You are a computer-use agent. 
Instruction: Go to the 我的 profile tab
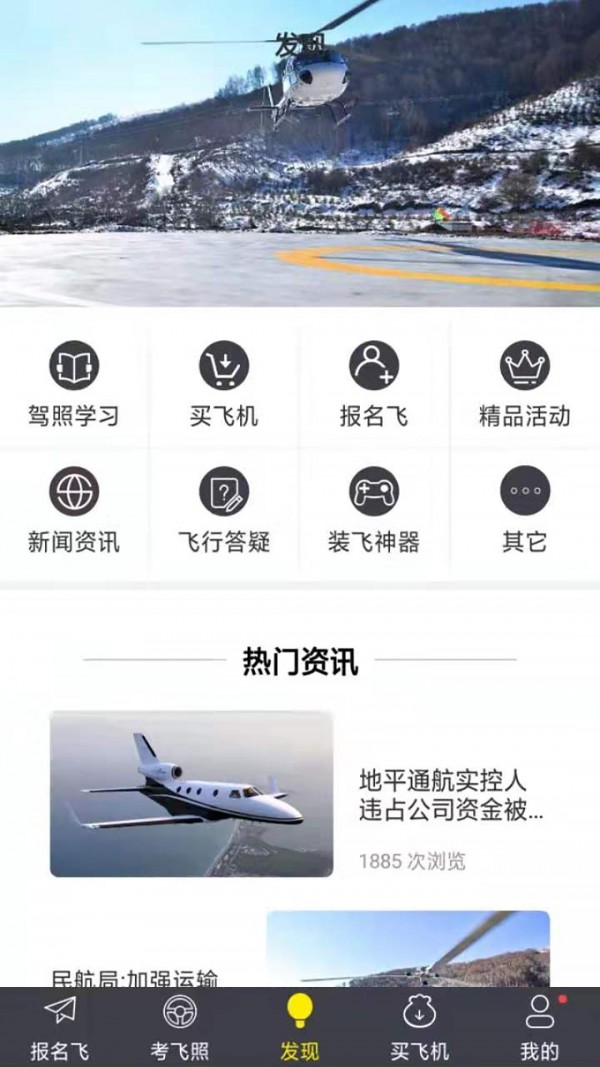coord(540,1028)
